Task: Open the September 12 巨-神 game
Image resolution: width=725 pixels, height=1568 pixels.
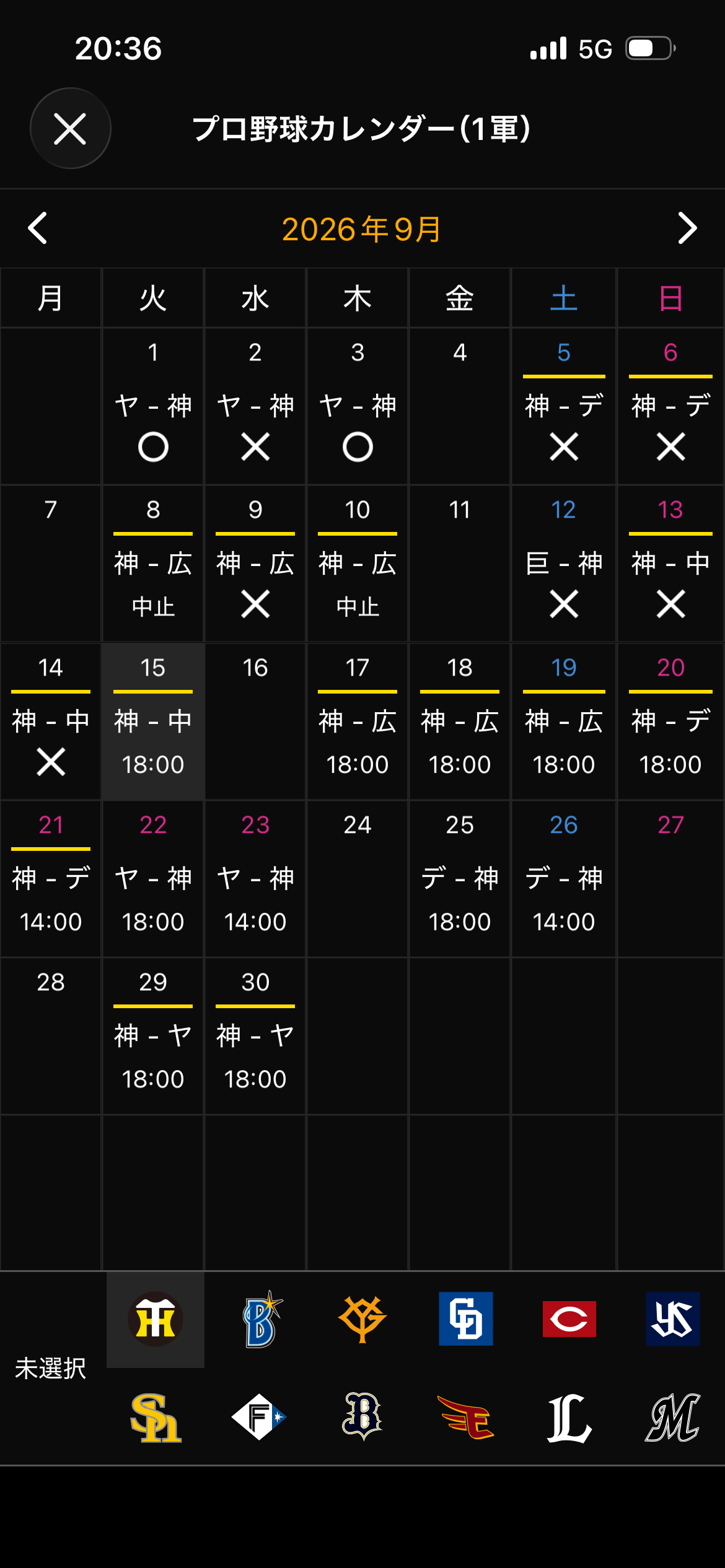Action: click(x=563, y=564)
